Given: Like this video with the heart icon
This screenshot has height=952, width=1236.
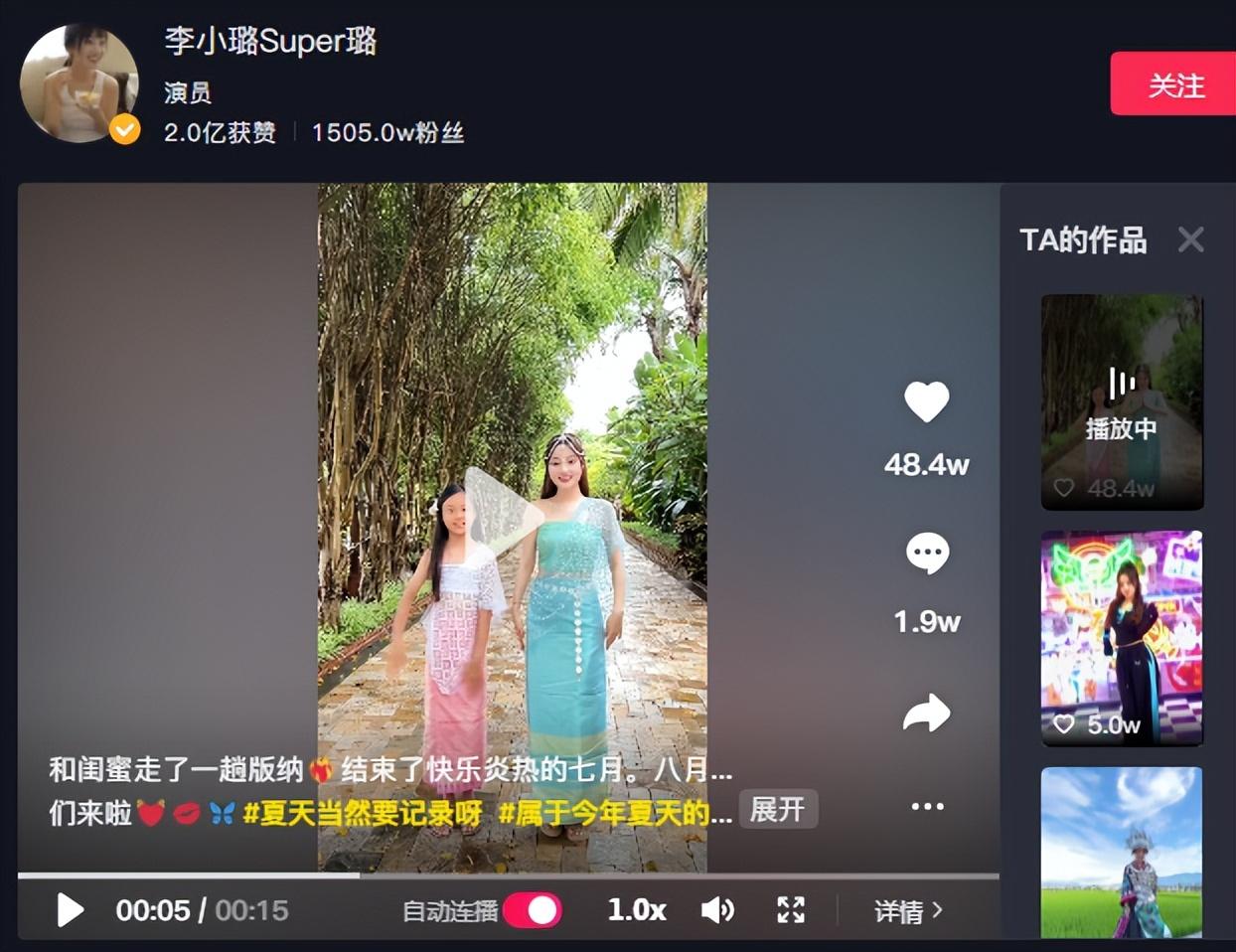Looking at the screenshot, I should click(926, 402).
